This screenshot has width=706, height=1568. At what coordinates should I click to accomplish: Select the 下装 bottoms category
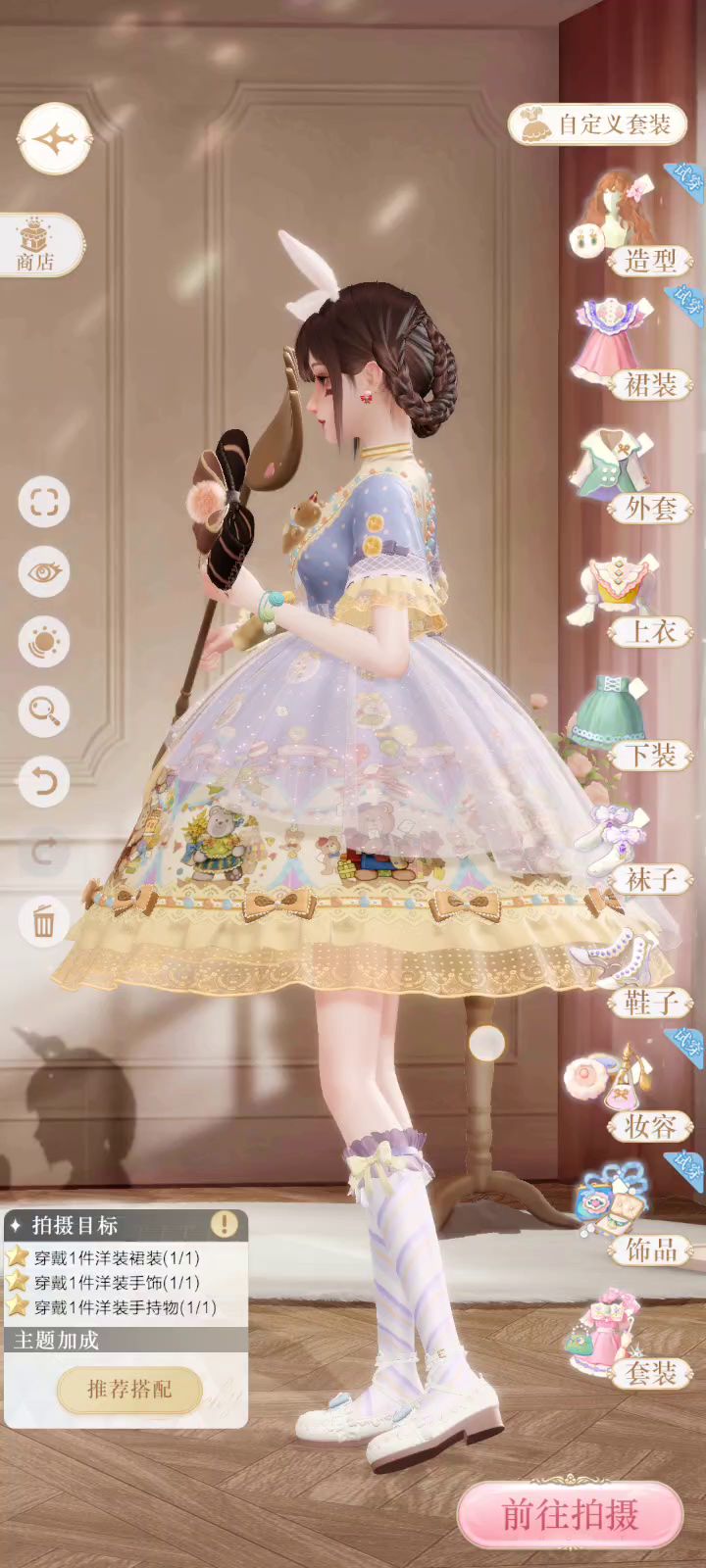pyautogui.click(x=628, y=720)
